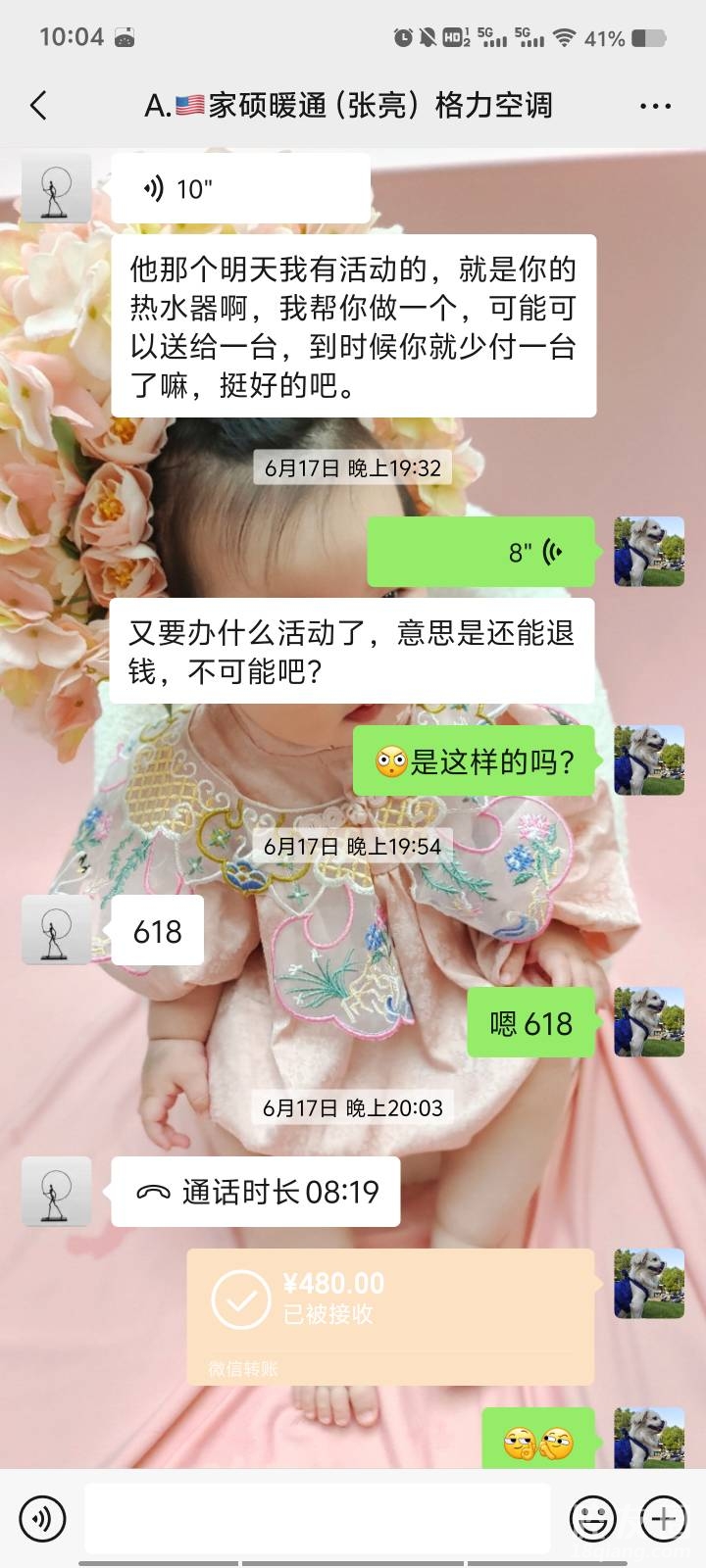Viewport: 706px width, 1568px height.
Task: Open my avatar beside 嗯 618 message
Action: [x=648, y=1022]
